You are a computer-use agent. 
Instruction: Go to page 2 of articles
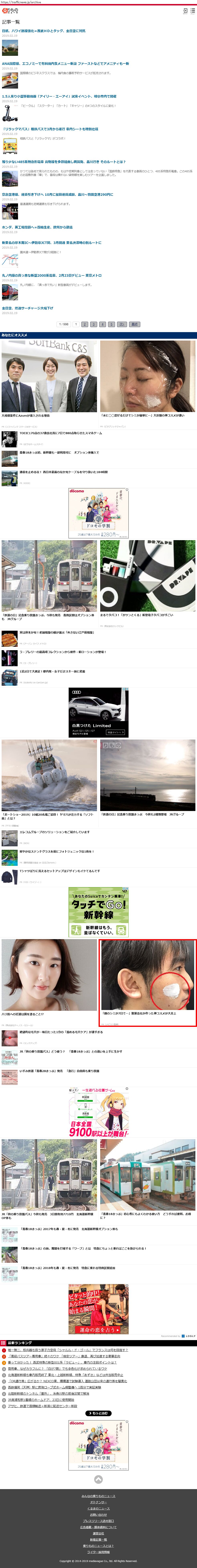click(x=85, y=324)
